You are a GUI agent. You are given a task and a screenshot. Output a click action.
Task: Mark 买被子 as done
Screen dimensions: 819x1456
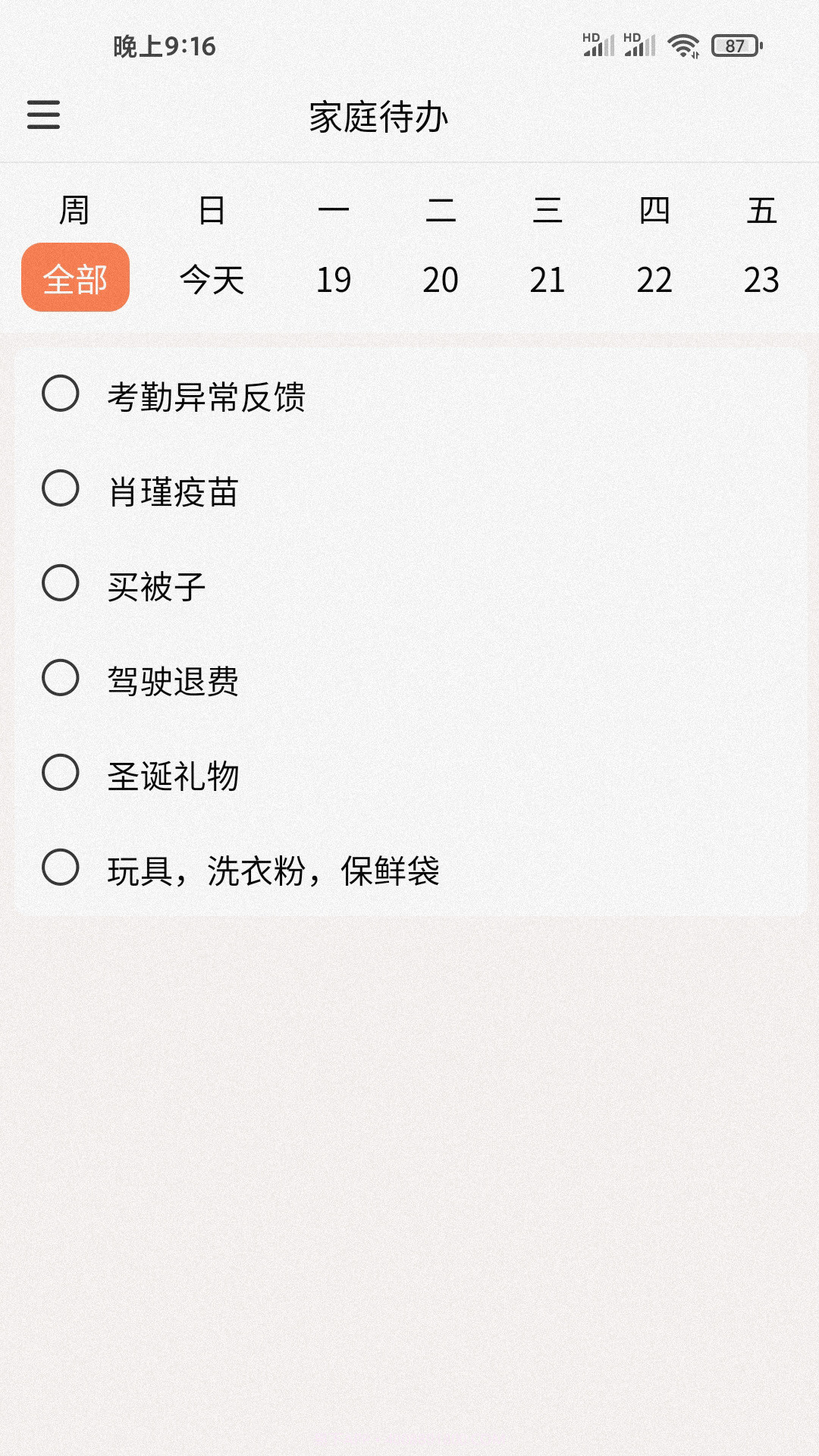62,584
